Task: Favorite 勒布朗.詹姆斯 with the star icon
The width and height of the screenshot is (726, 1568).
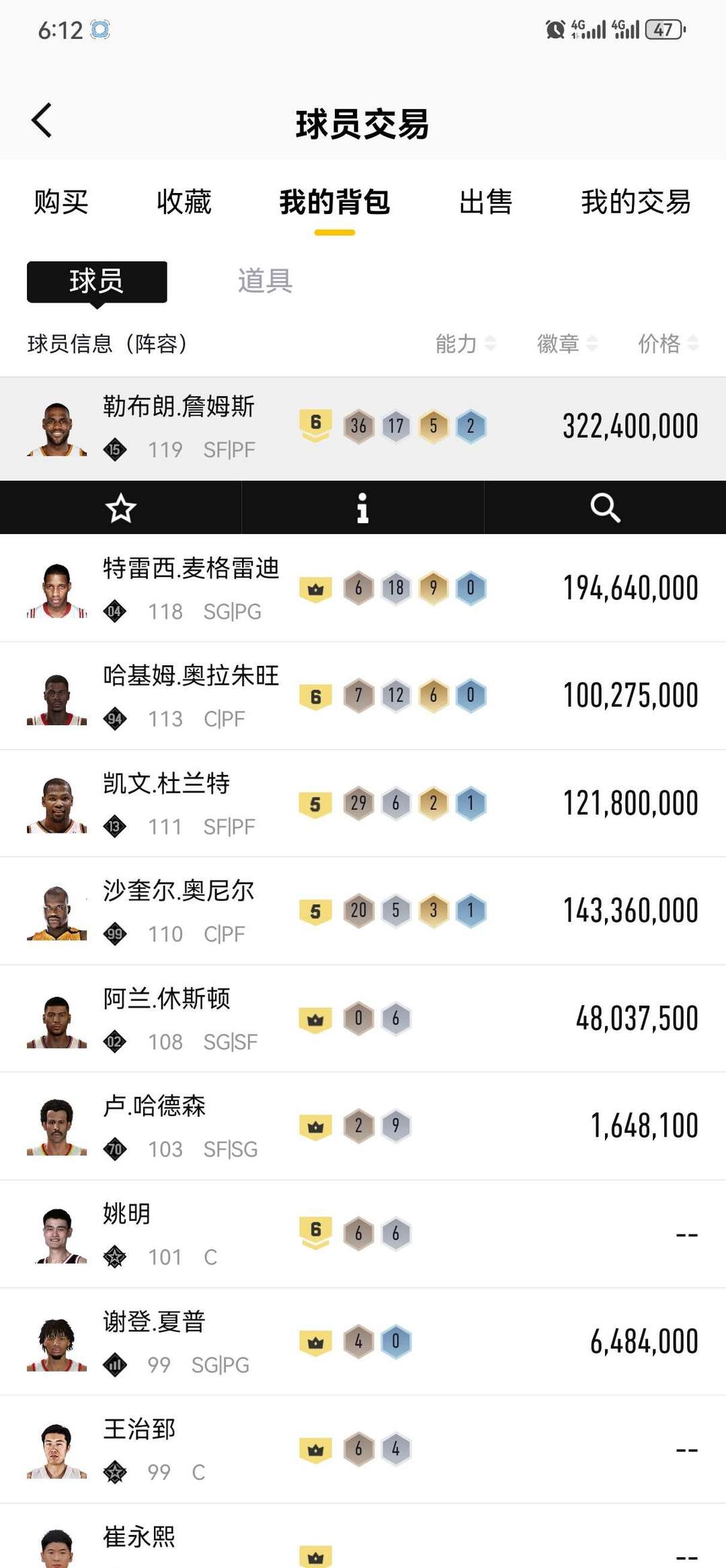Action: click(121, 508)
